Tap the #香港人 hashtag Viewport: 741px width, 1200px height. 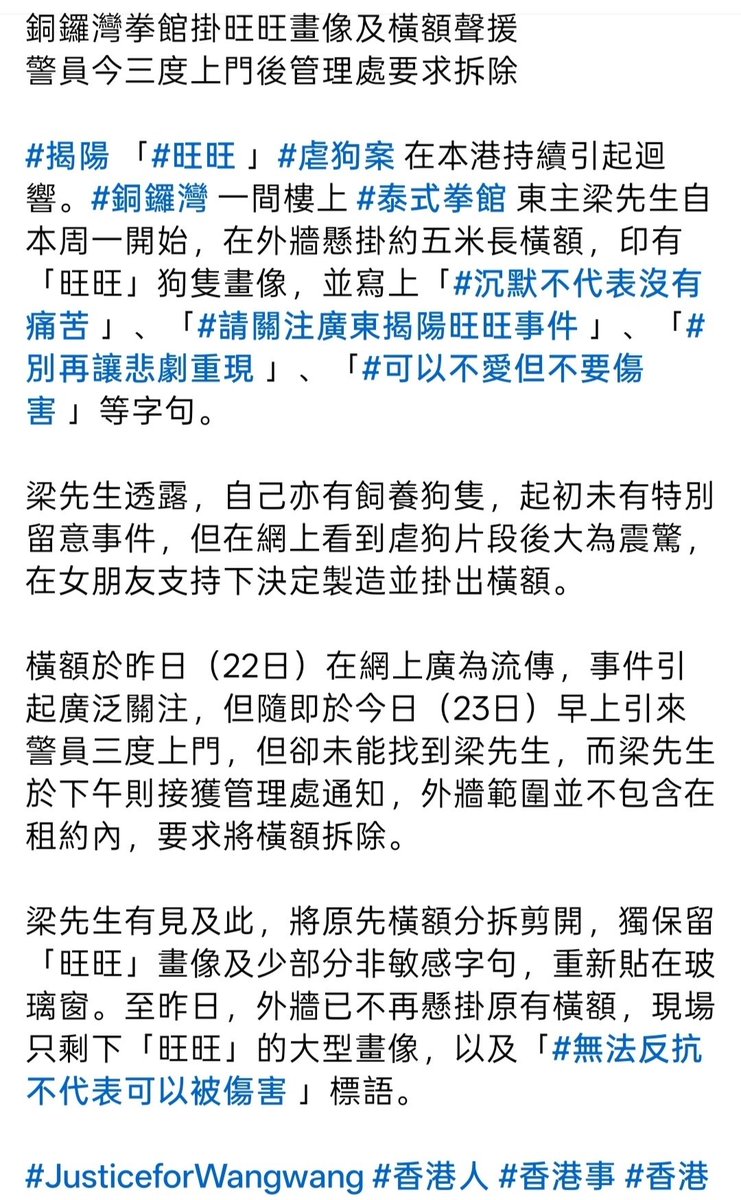pyautogui.click(x=430, y=1173)
